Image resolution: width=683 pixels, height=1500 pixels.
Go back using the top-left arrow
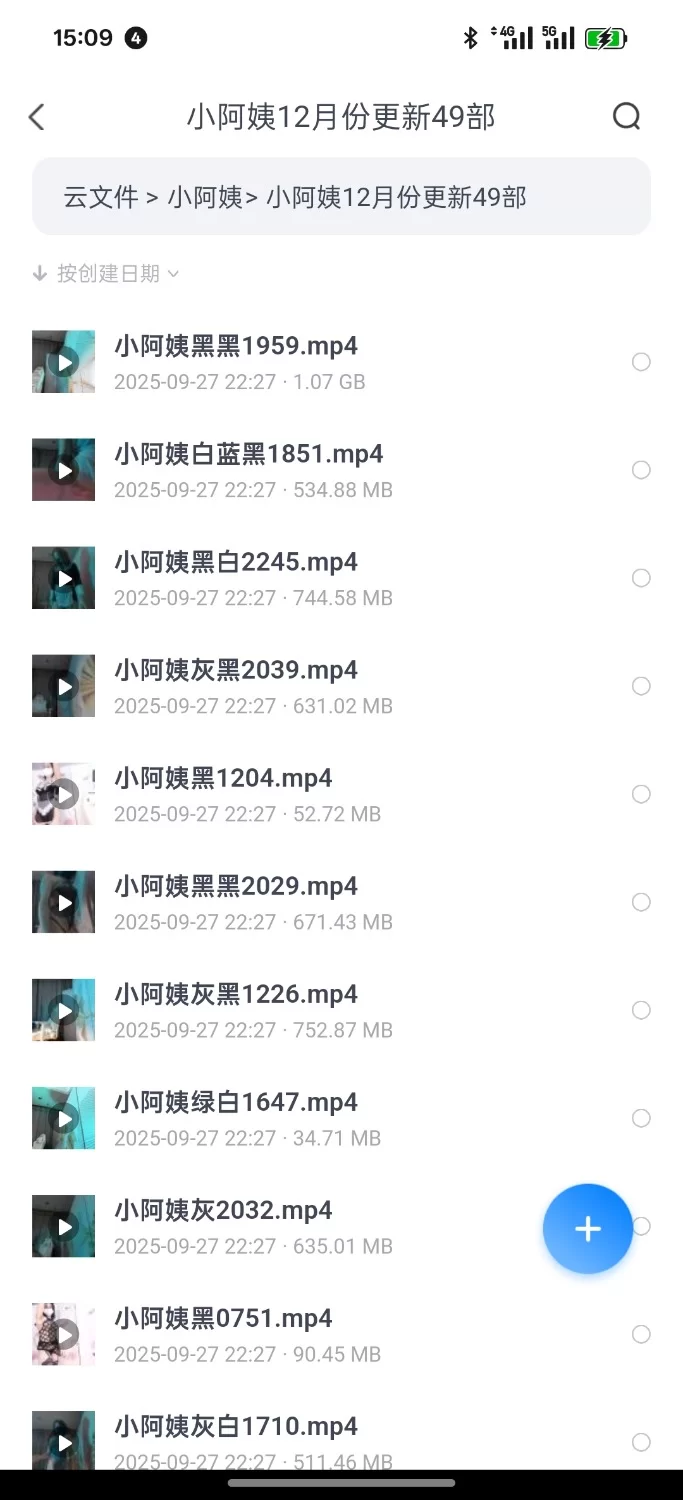tap(37, 117)
